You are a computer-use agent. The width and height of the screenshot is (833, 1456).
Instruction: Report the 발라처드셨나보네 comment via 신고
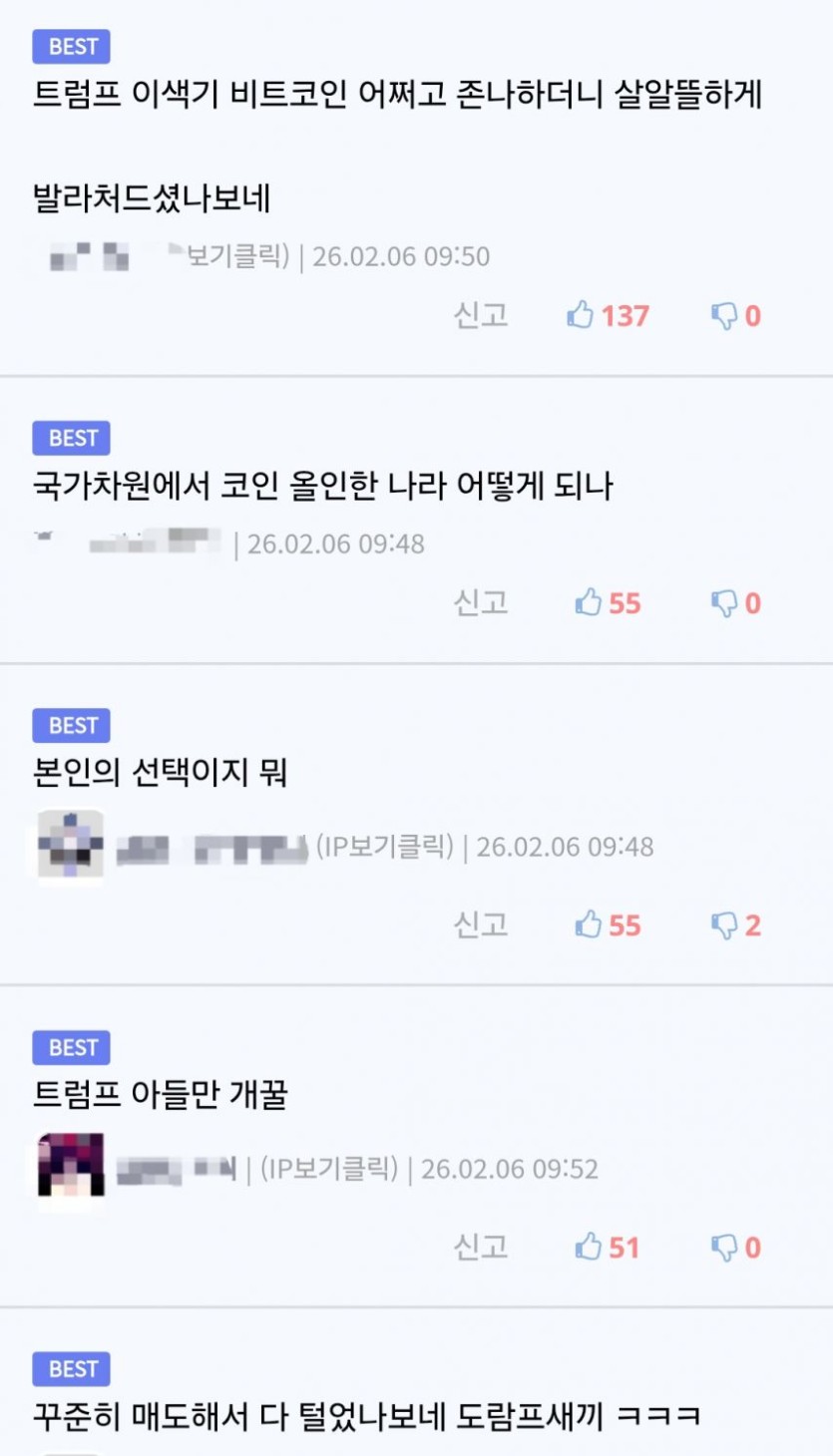click(481, 315)
